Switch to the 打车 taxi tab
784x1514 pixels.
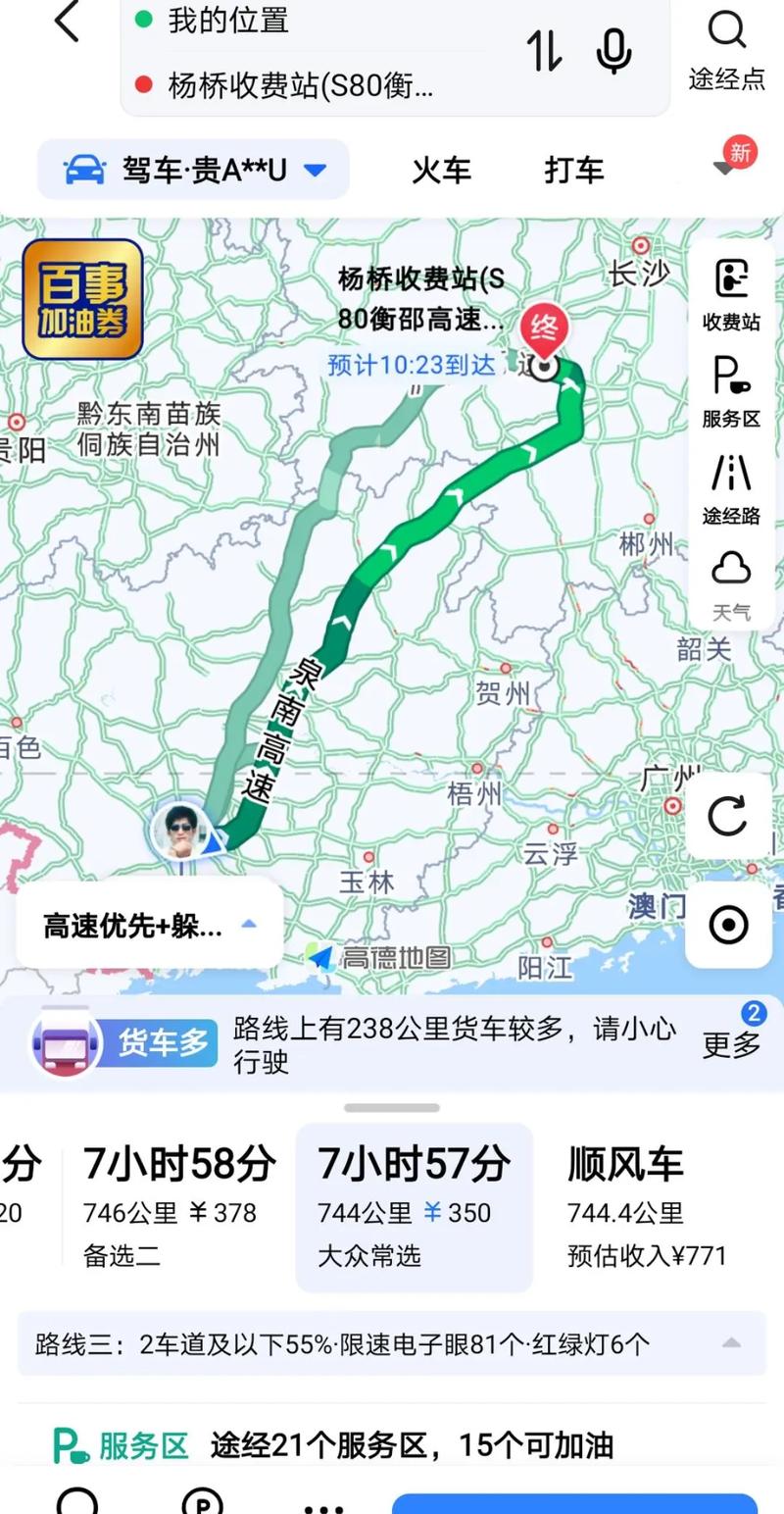[x=573, y=169]
